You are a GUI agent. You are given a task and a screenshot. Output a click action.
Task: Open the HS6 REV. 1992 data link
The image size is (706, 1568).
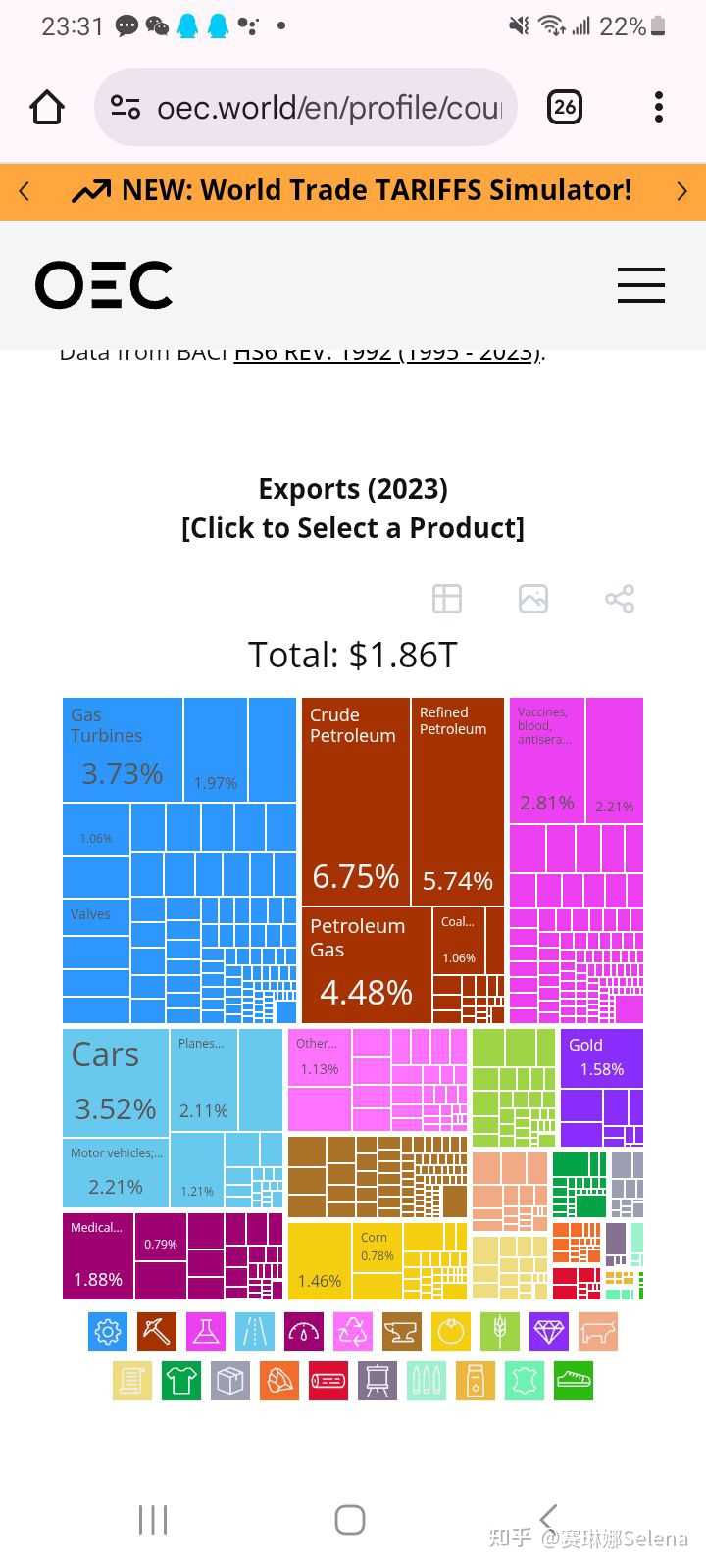(x=387, y=352)
